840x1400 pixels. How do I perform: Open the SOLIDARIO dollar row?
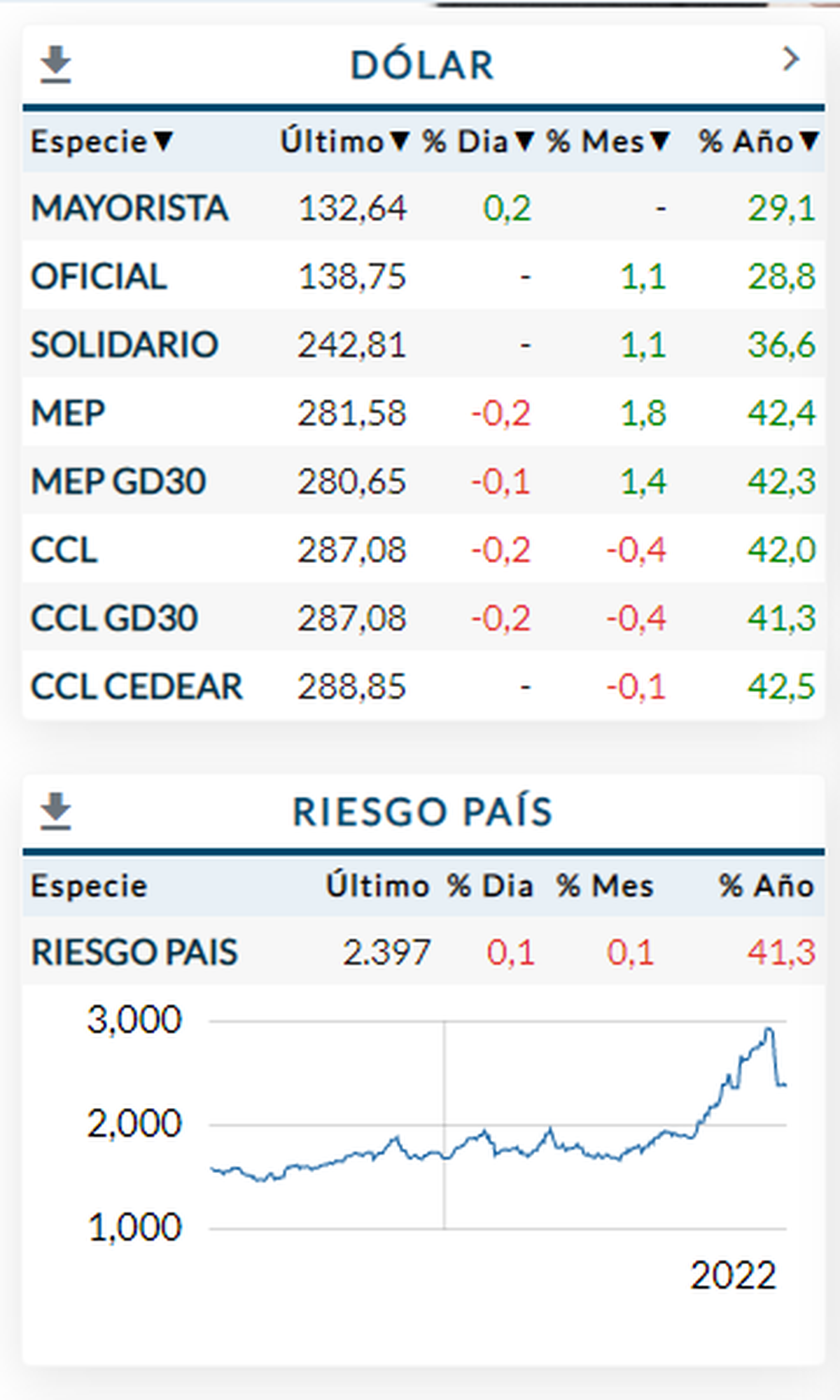click(x=124, y=345)
